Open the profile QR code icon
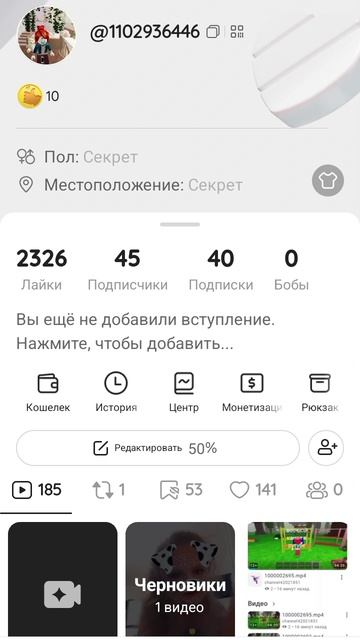 [237, 32]
